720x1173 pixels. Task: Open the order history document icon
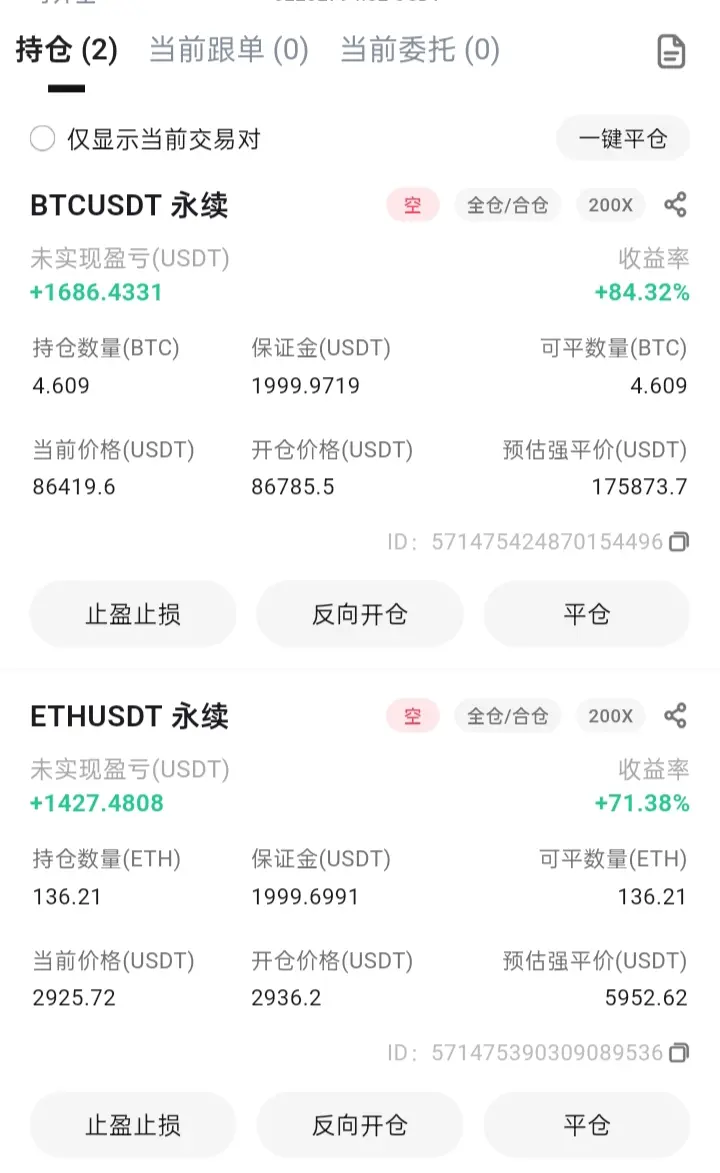pyautogui.click(x=671, y=52)
